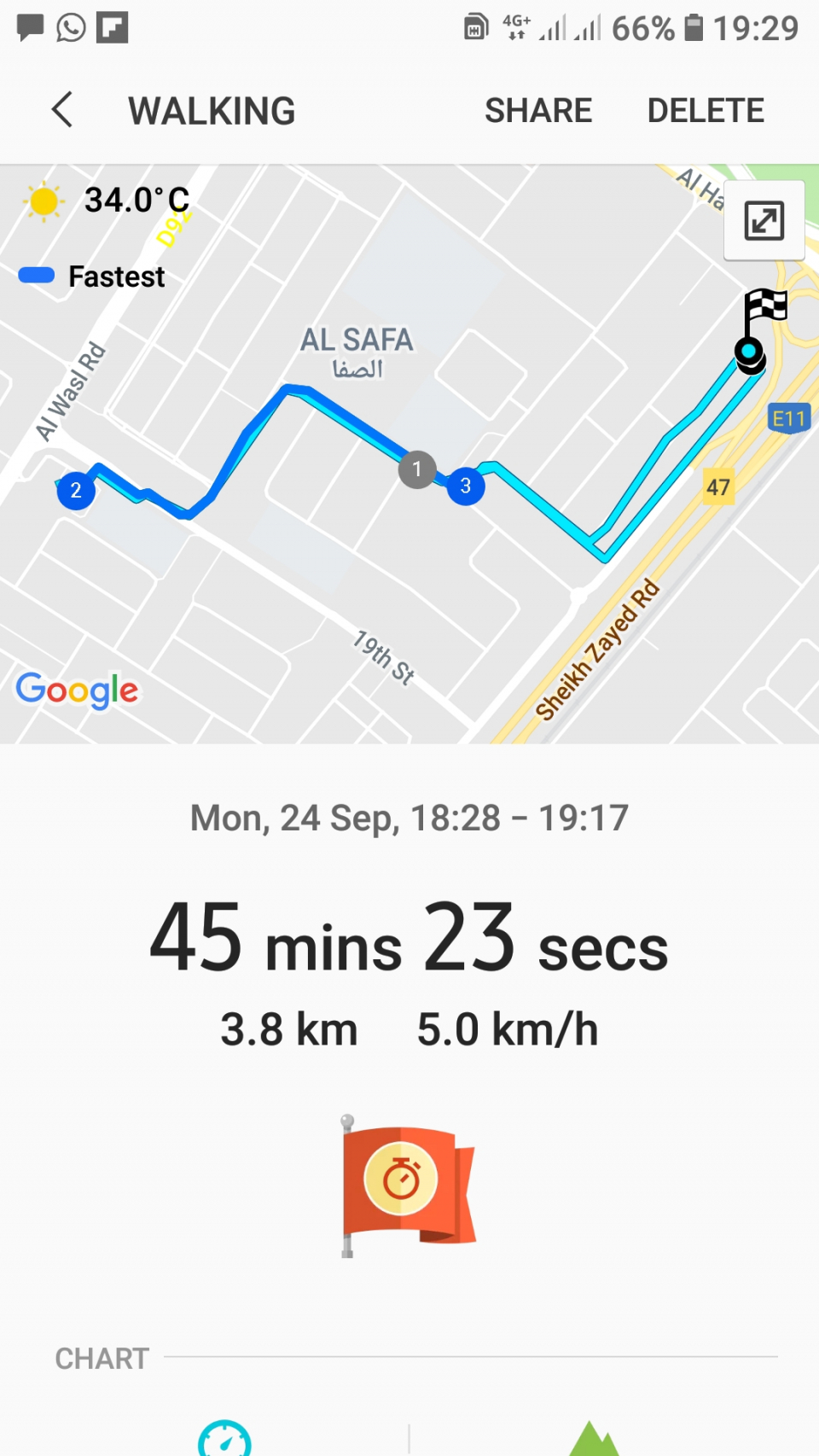Tap kilometer marker 1 on the route
819x1456 pixels.
[x=417, y=469]
